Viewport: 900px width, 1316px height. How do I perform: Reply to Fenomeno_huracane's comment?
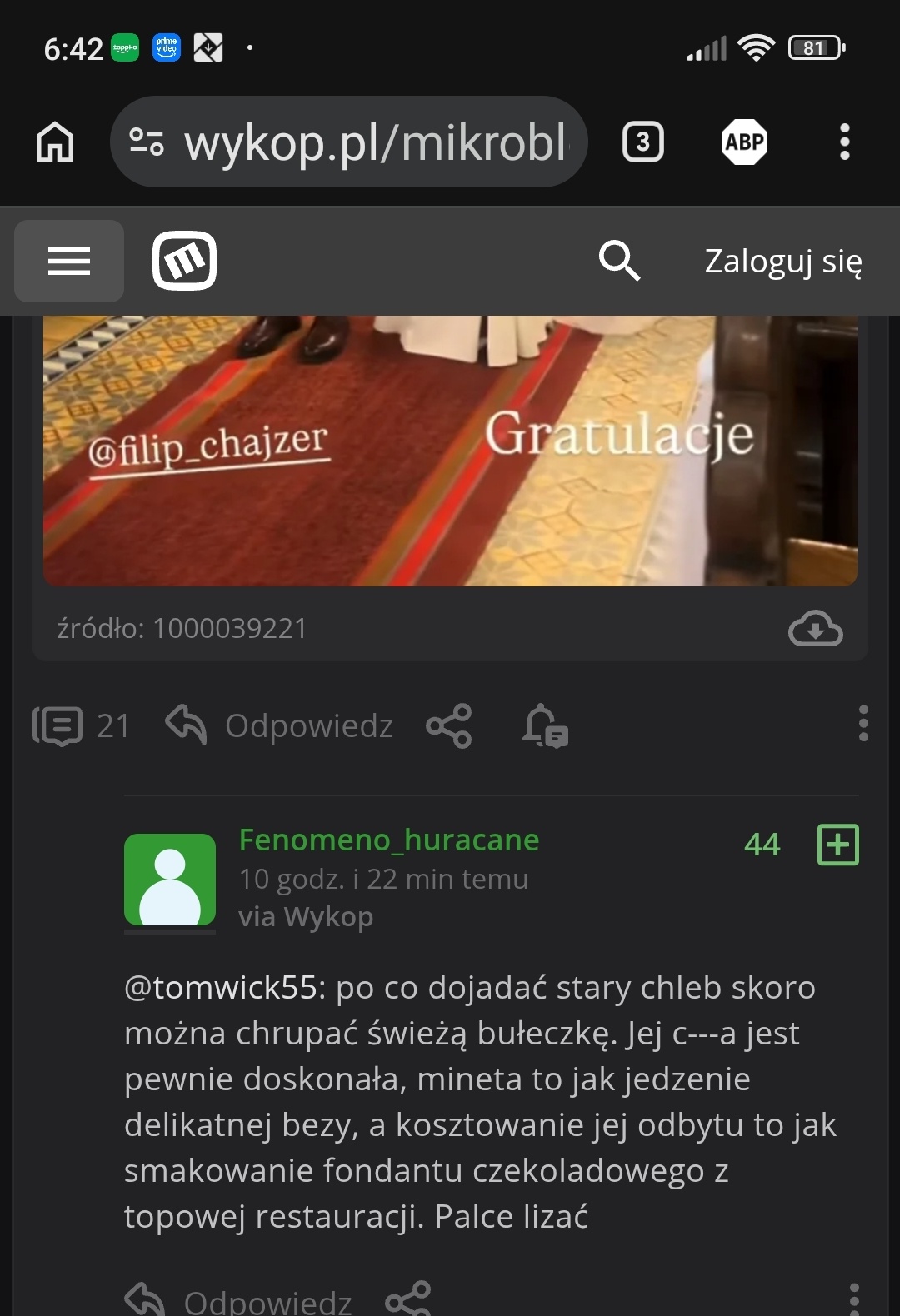click(238, 1299)
